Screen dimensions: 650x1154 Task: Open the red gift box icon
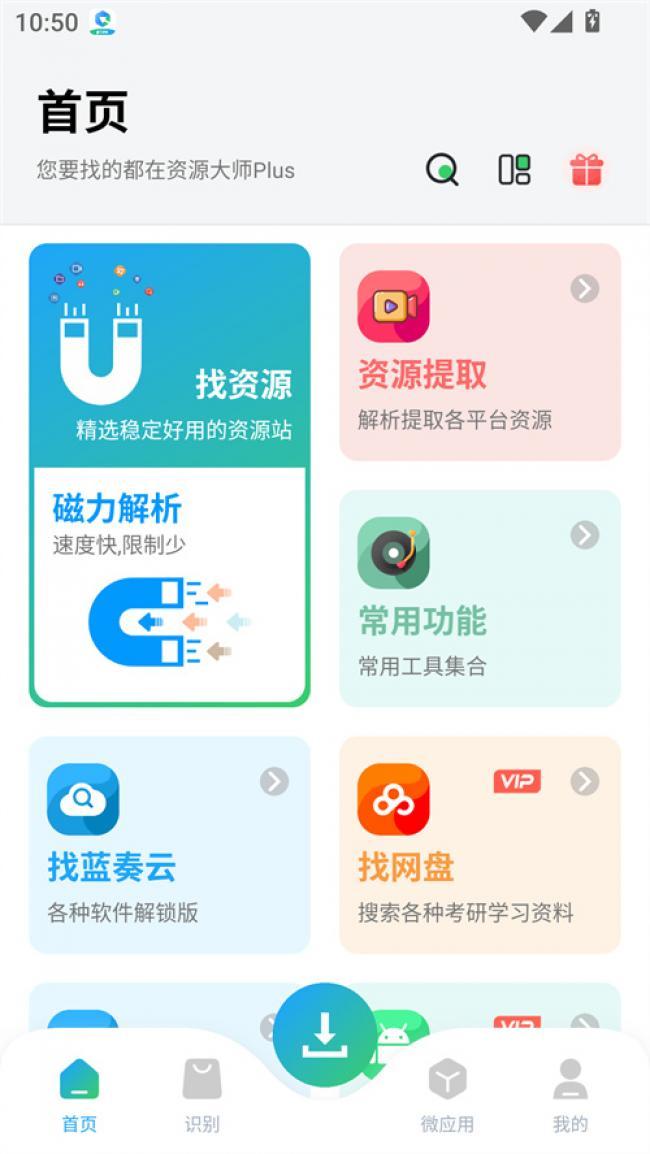pos(587,170)
